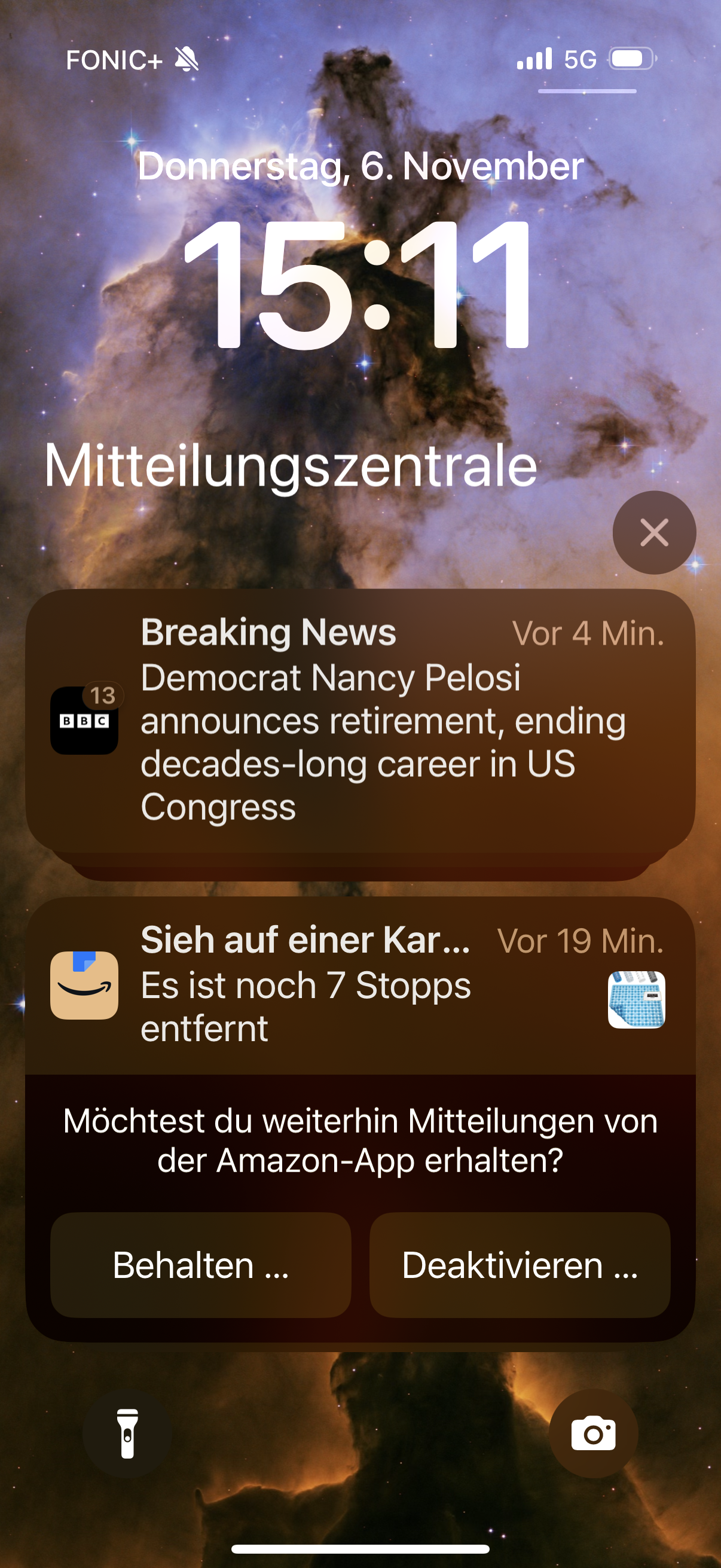Tap Behalten to keep Amazon notifications

click(x=201, y=1265)
